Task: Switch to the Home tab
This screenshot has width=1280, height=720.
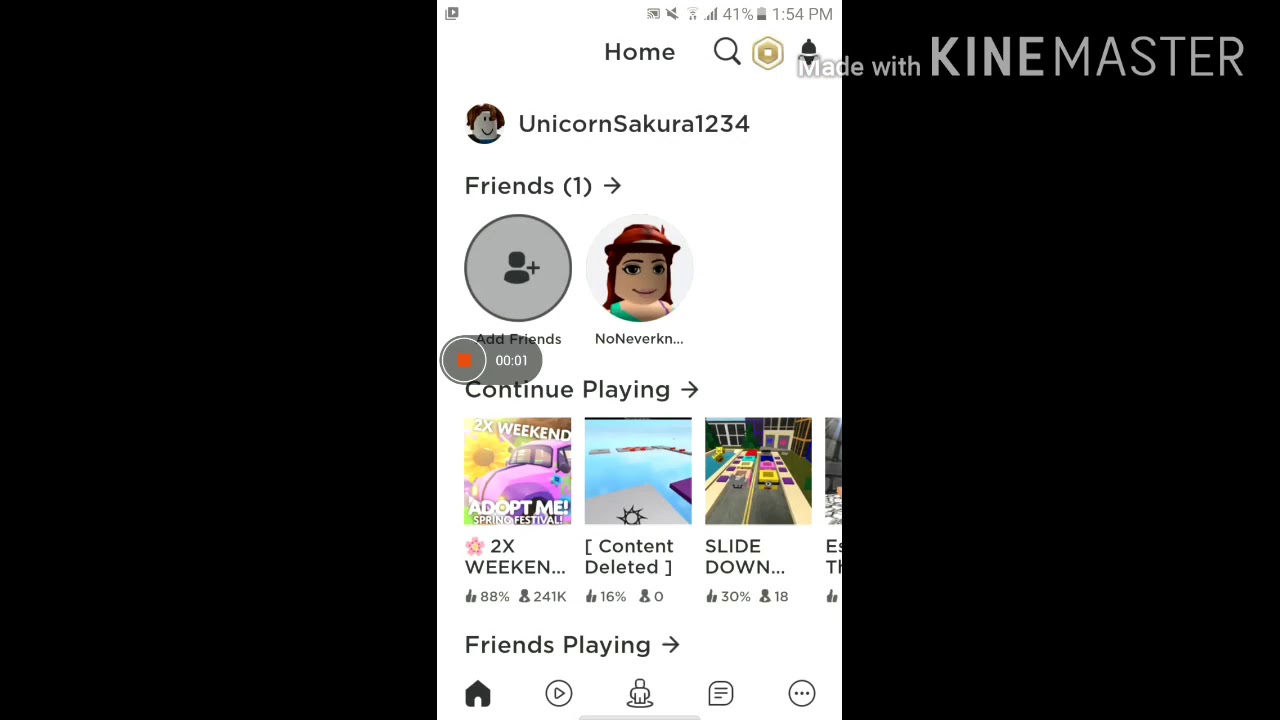Action: (478, 693)
